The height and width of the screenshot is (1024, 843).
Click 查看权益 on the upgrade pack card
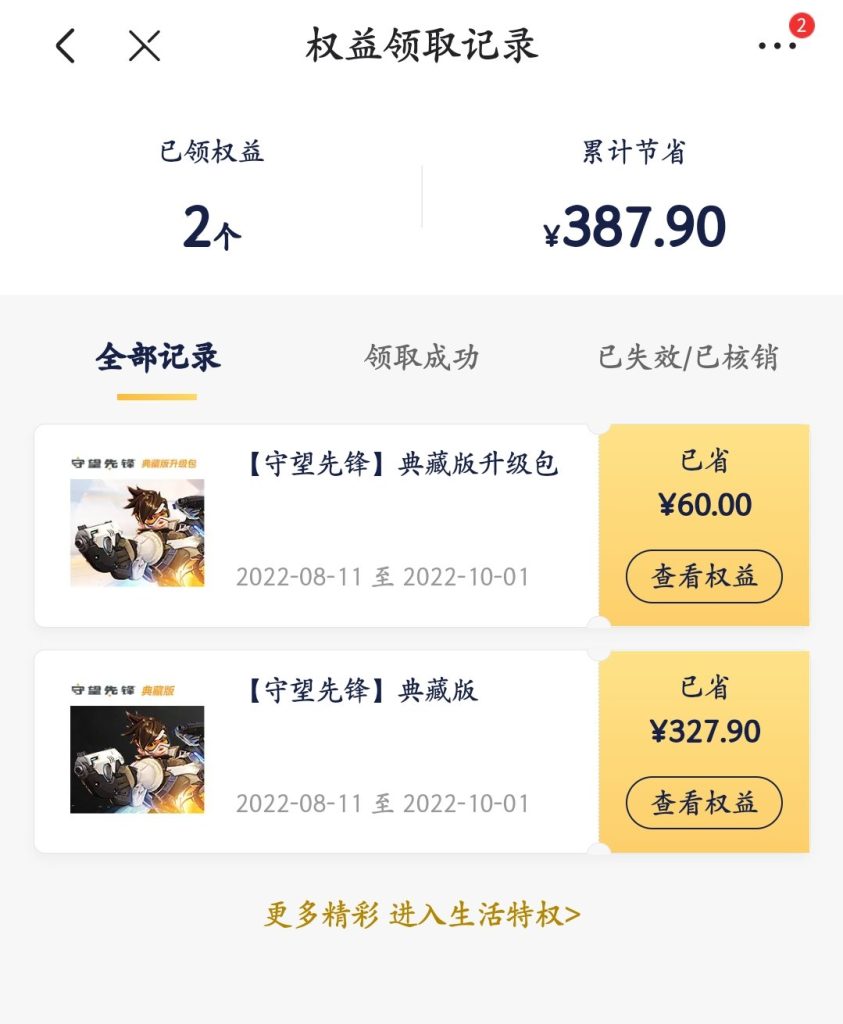pyautogui.click(x=703, y=577)
